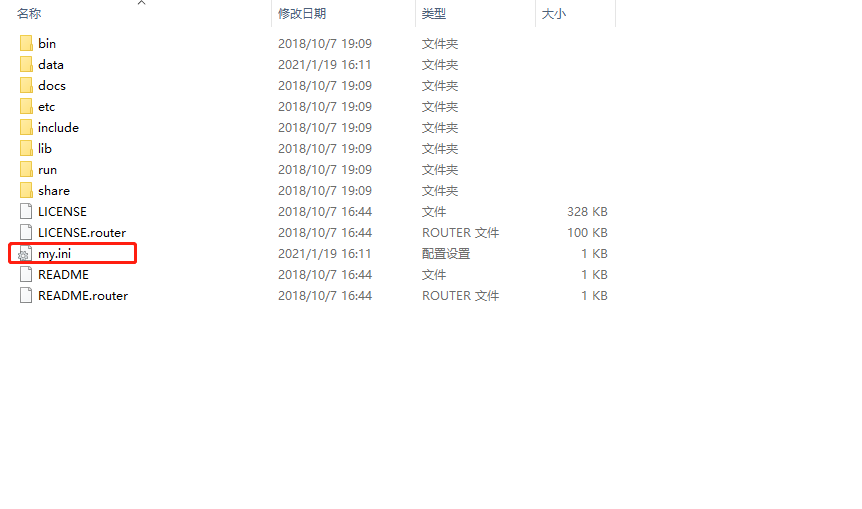Open the data folder
862x509 pixels.
click(50, 65)
